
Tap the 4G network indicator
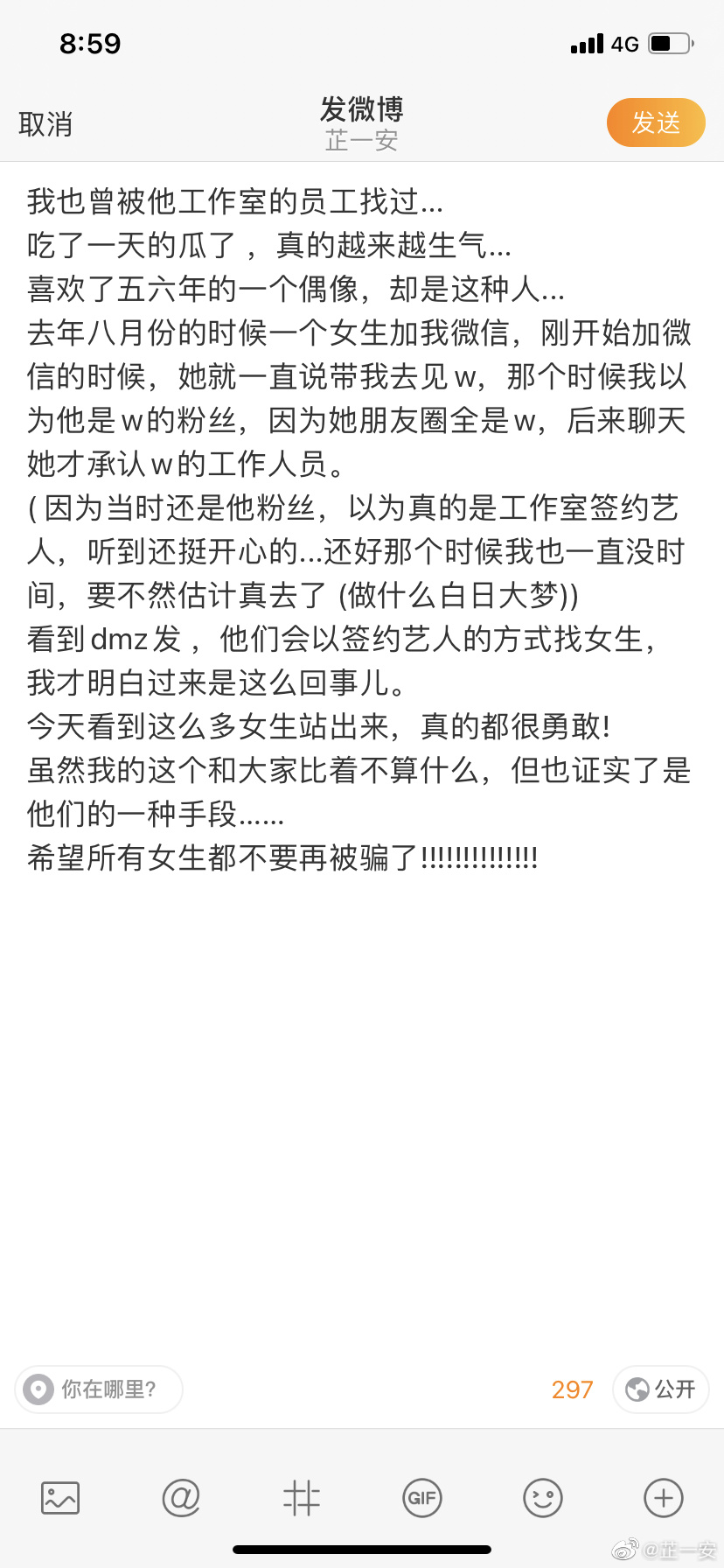click(x=626, y=43)
